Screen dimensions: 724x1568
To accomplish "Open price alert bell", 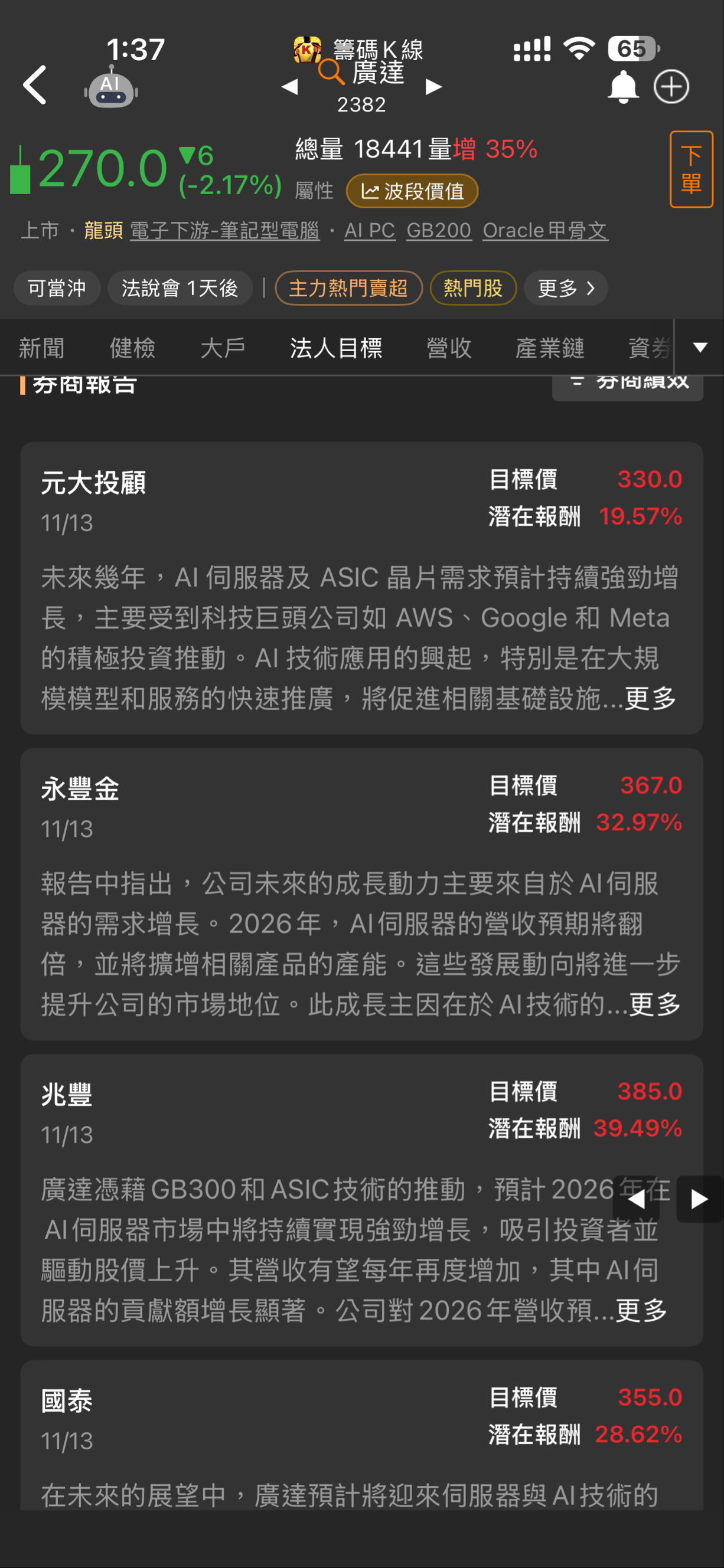I will pos(622,86).
